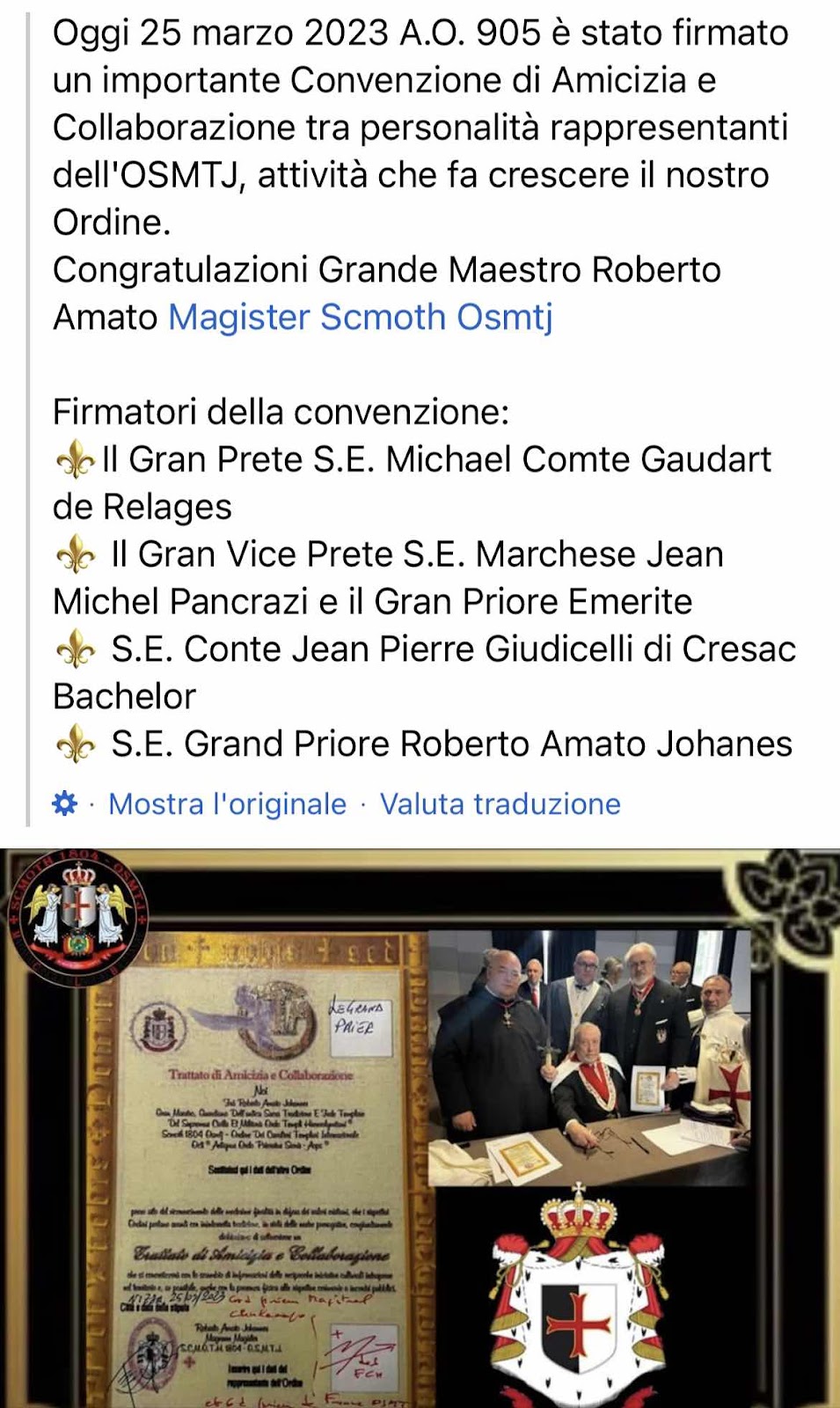
Task: Open the Magister Scmoth Osmtj profile link
Action: pos(360,317)
